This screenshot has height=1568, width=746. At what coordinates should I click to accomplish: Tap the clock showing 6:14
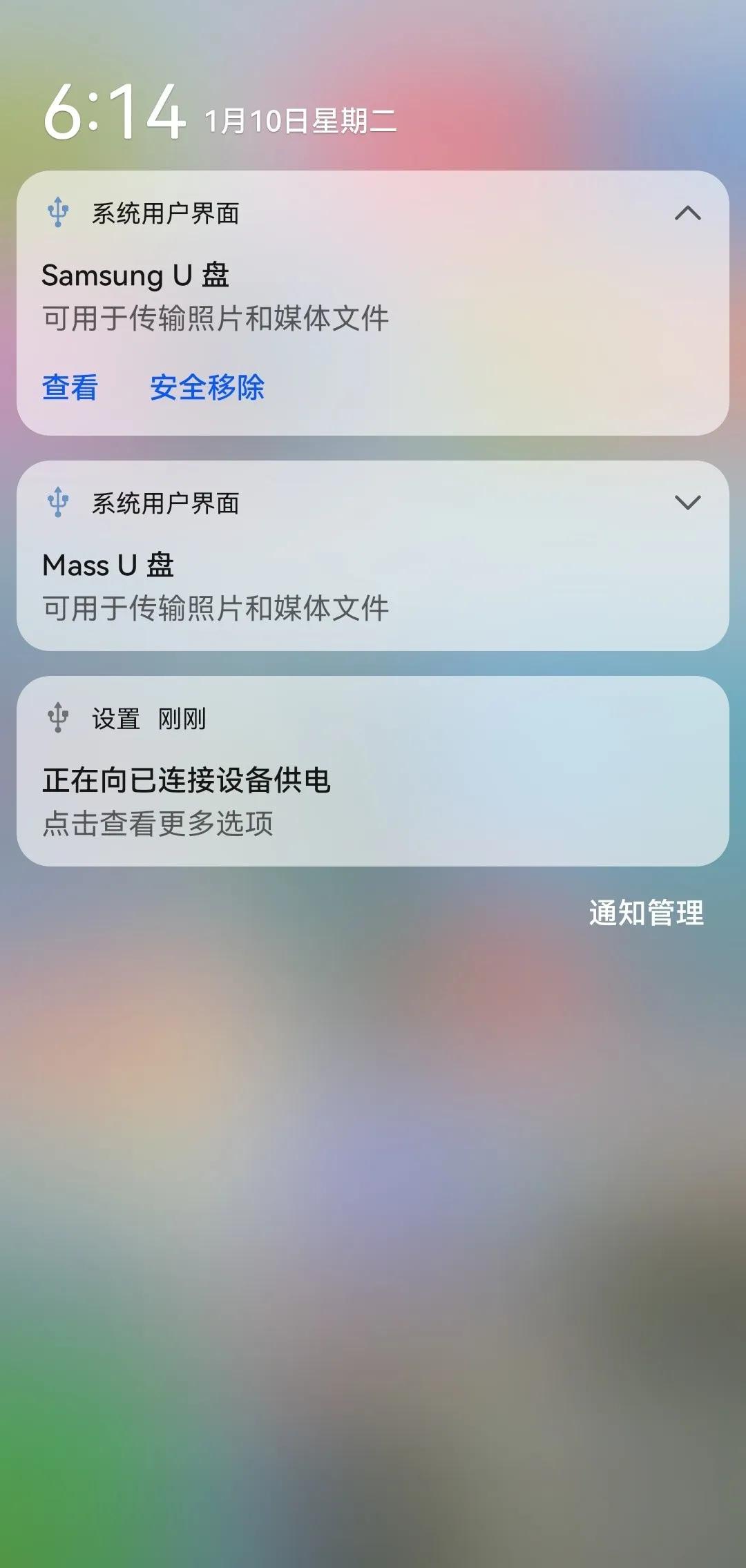pyautogui.click(x=114, y=114)
